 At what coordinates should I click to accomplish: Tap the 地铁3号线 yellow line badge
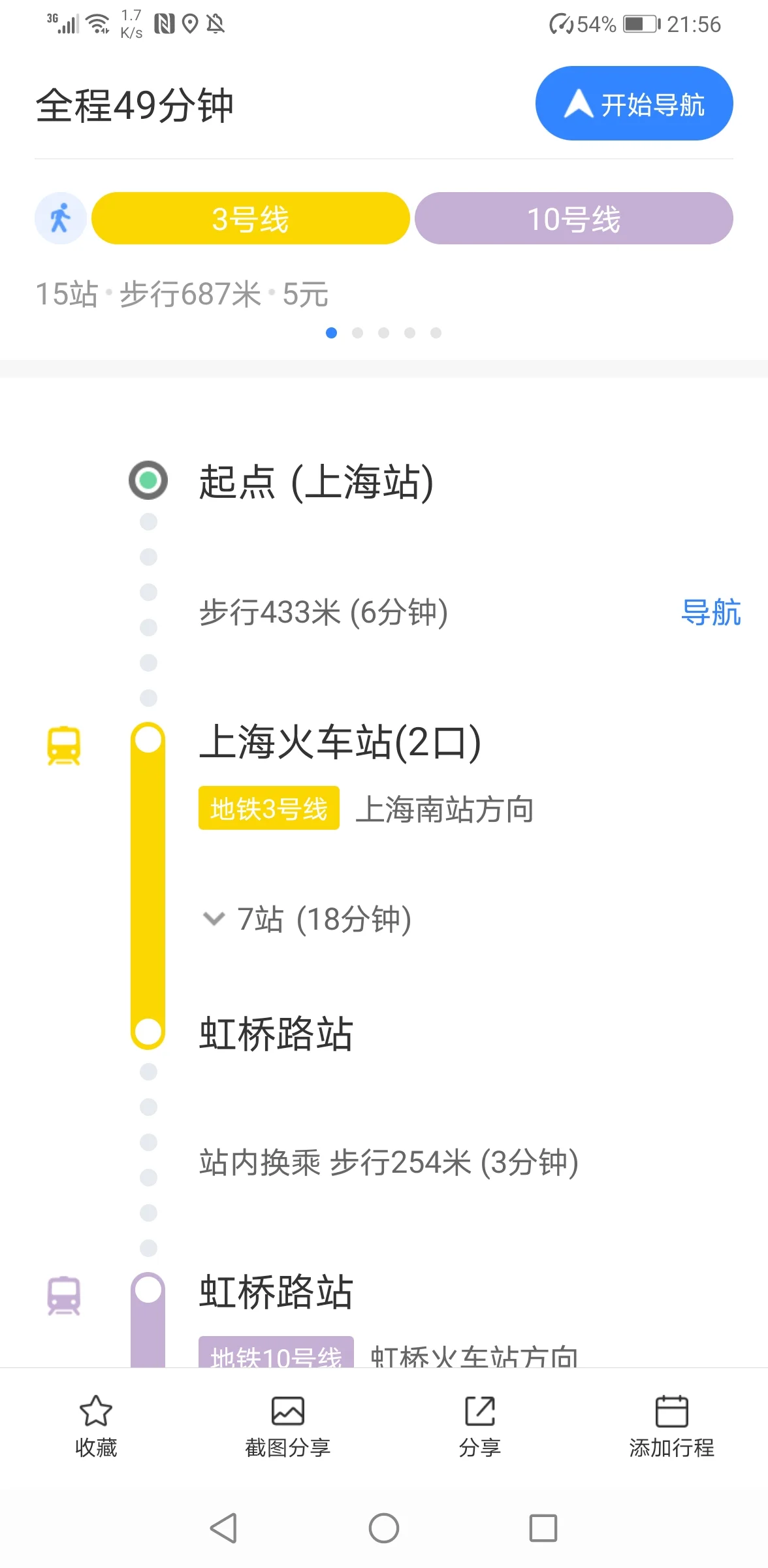pos(269,808)
